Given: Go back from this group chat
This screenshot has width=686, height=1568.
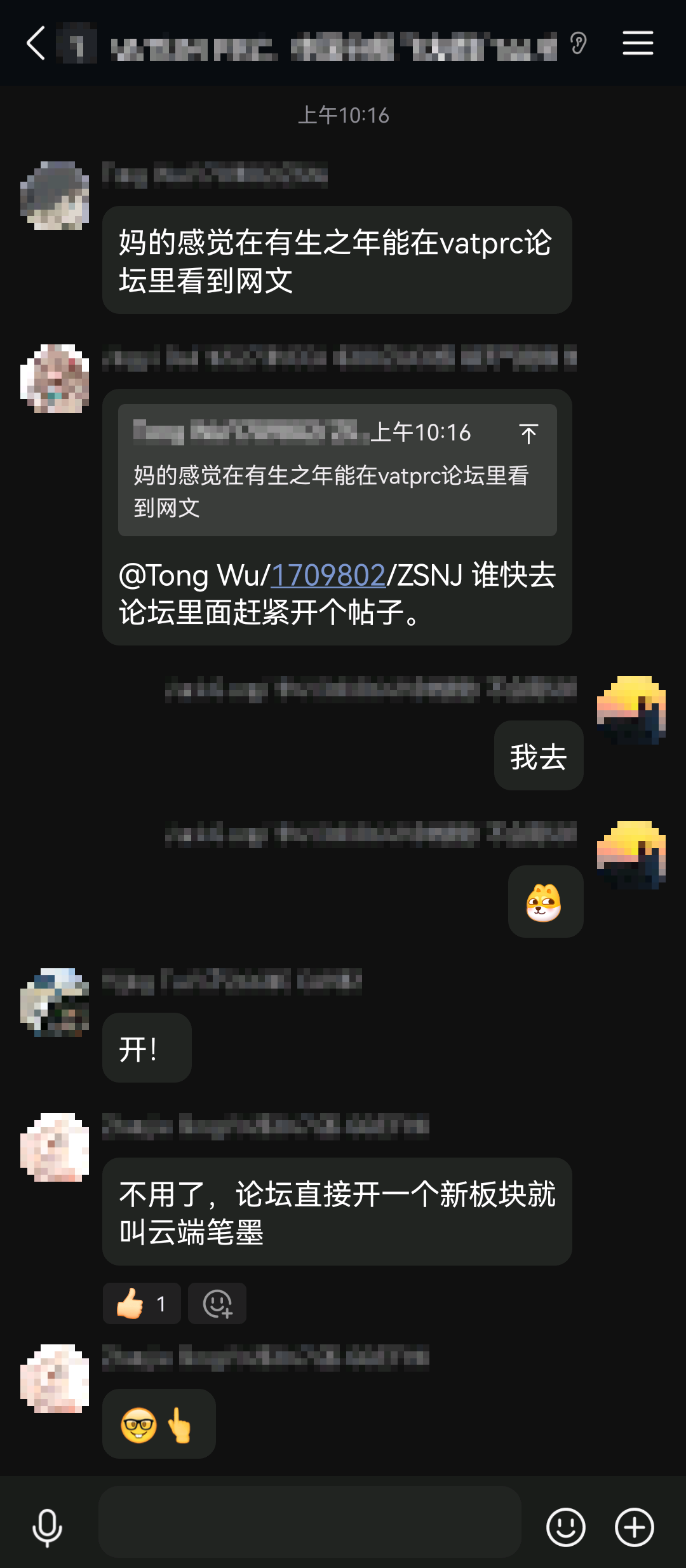Looking at the screenshot, I should tap(36, 43).
